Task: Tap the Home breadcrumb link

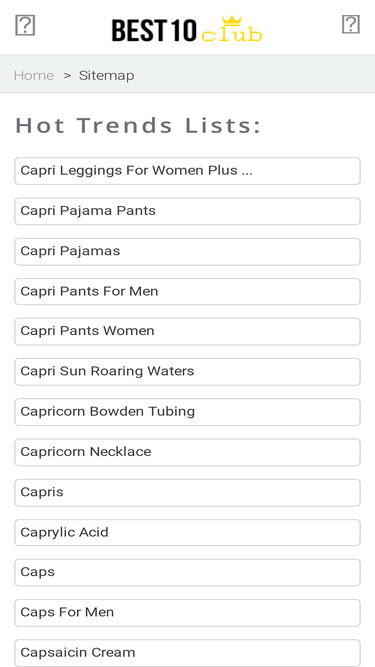Action: [x=34, y=76]
